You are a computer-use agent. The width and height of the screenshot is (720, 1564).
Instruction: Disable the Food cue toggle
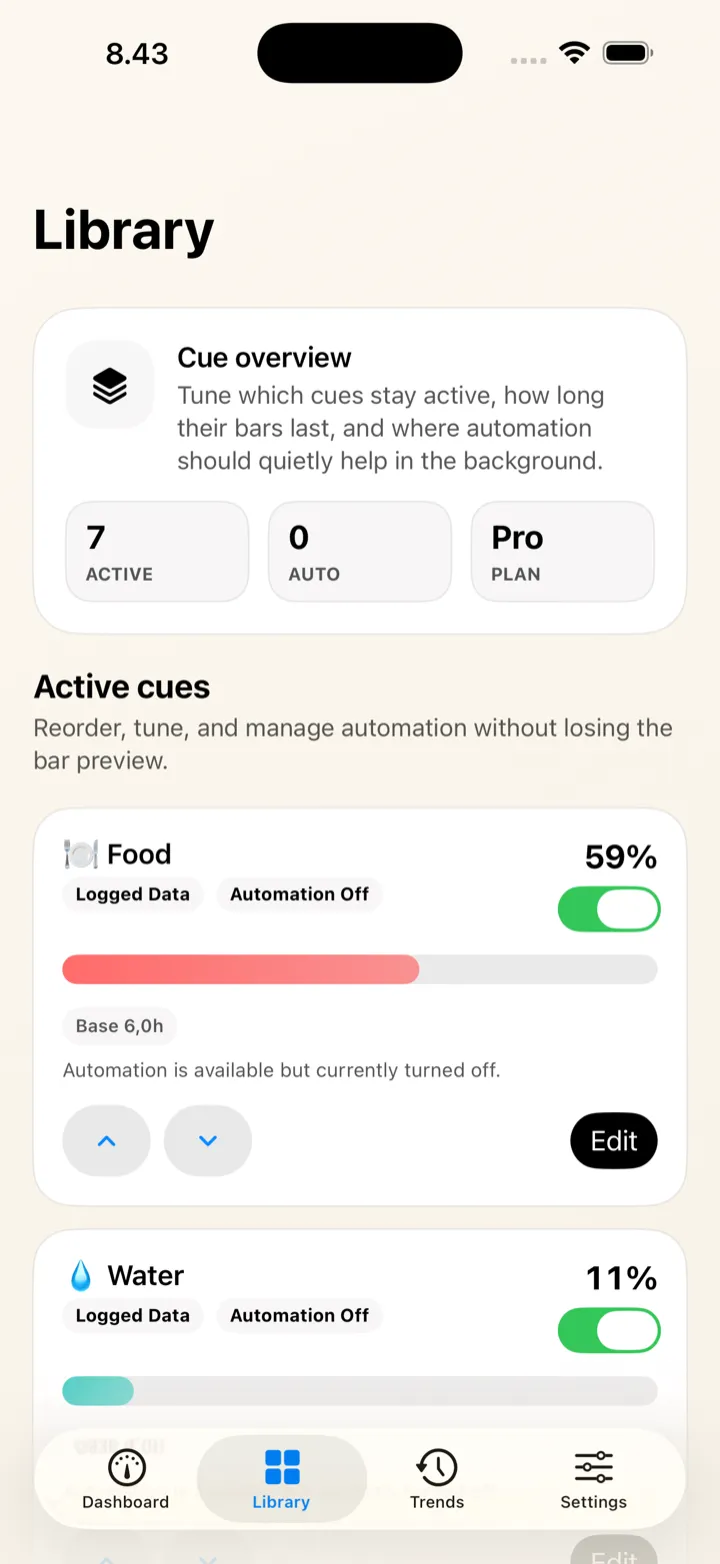[x=609, y=910]
